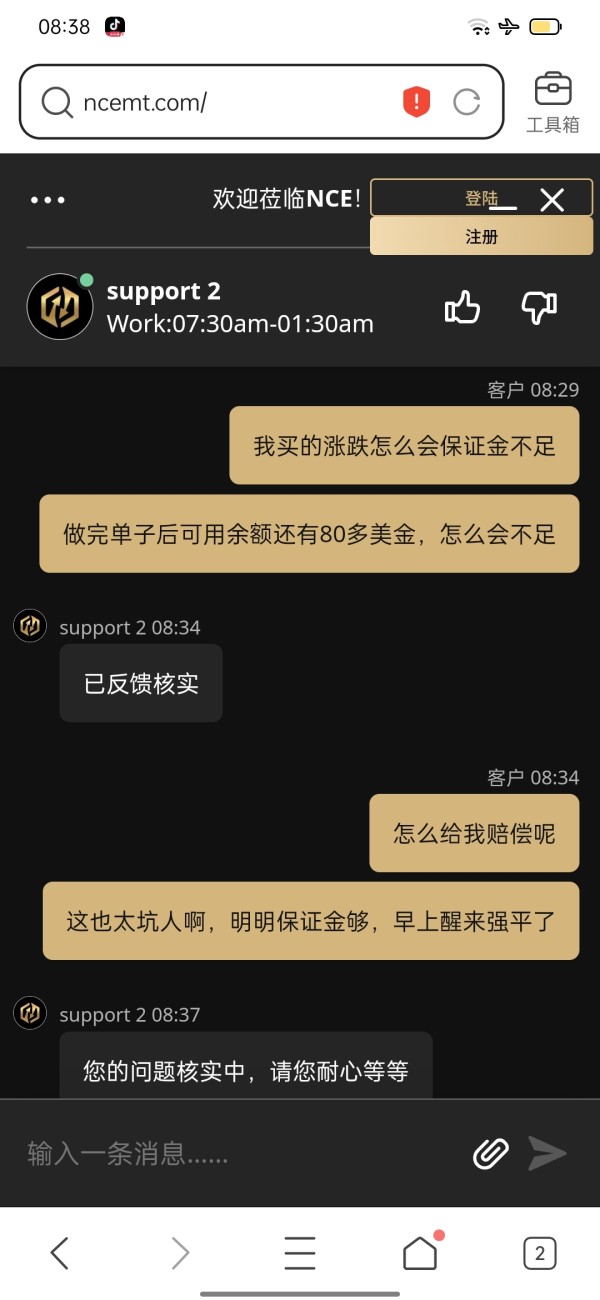Open the browser hamburger menu

point(300,1253)
